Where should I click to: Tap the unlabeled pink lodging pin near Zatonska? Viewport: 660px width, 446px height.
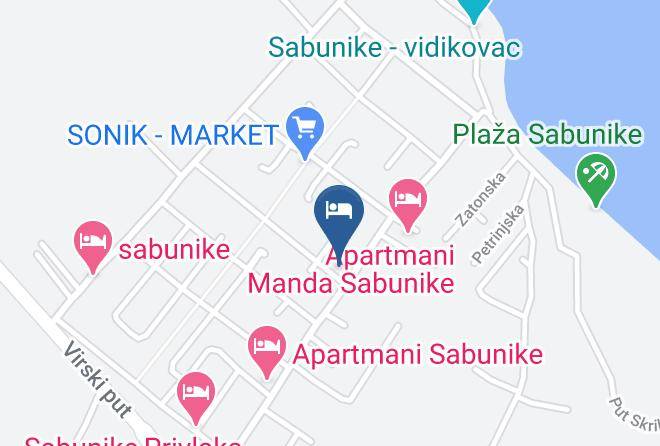[408, 204]
